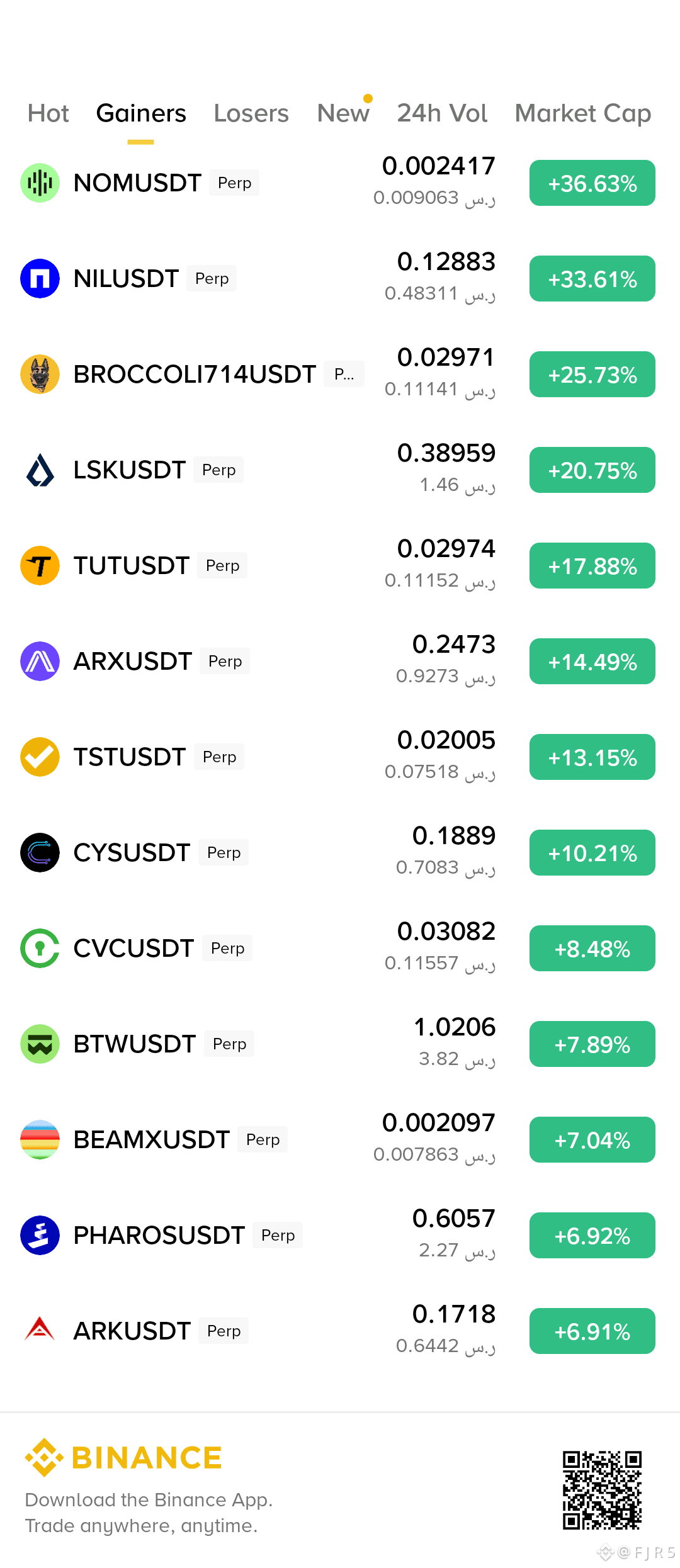Select the TUTUSDT Perp row
Screen dimensions: 680x1568
click(x=340, y=565)
